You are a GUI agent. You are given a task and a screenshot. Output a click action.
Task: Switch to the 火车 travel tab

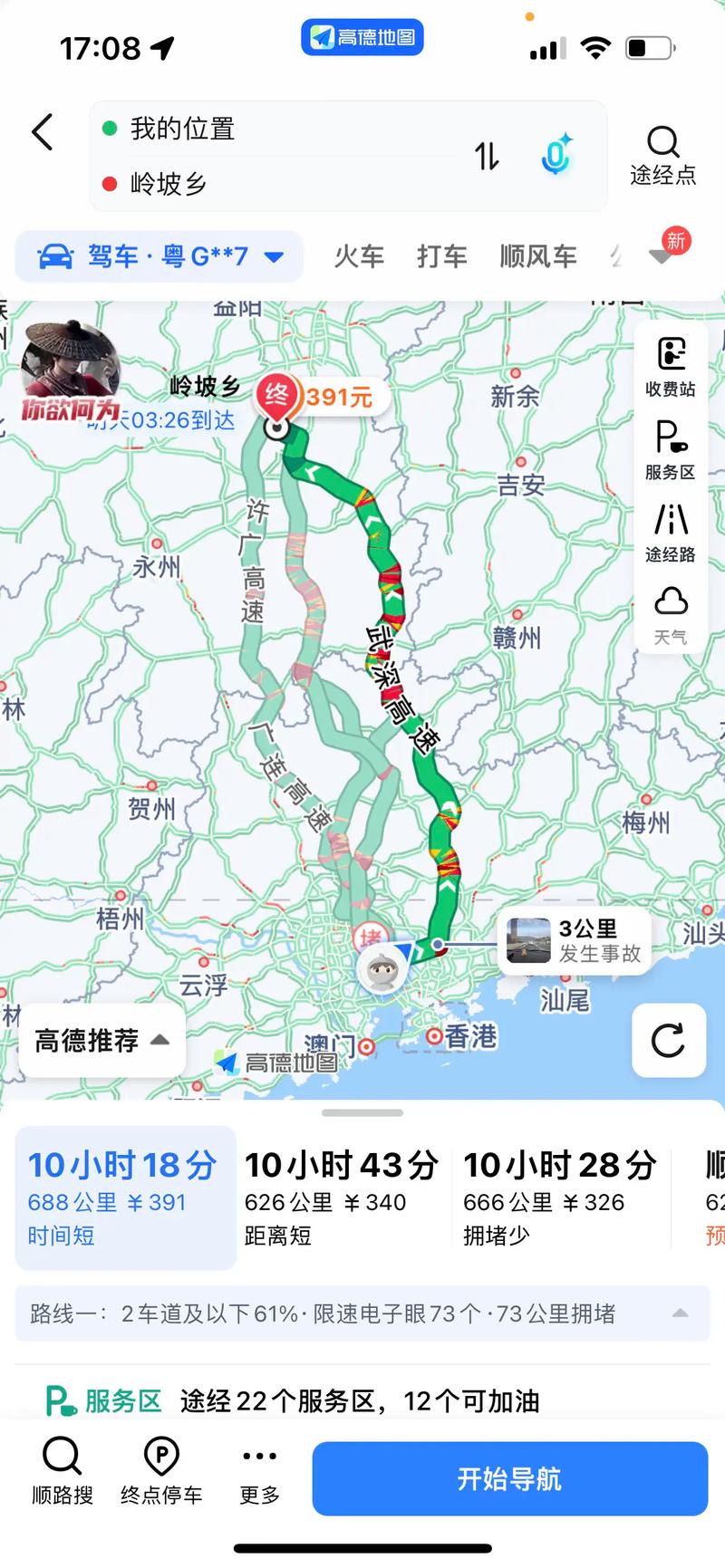tap(359, 256)
